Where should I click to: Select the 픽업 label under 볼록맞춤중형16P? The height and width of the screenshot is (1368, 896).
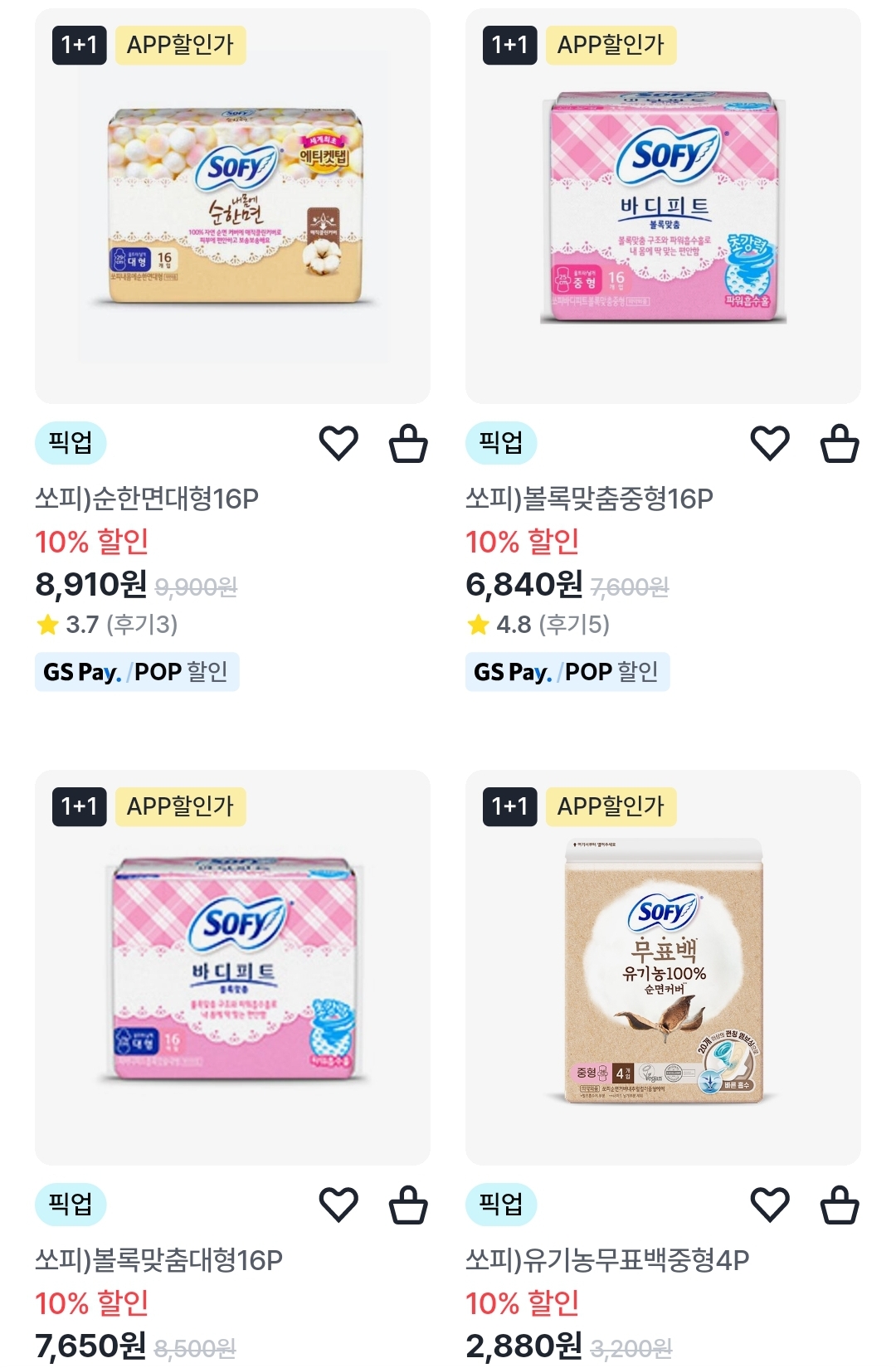coord(502,442)
